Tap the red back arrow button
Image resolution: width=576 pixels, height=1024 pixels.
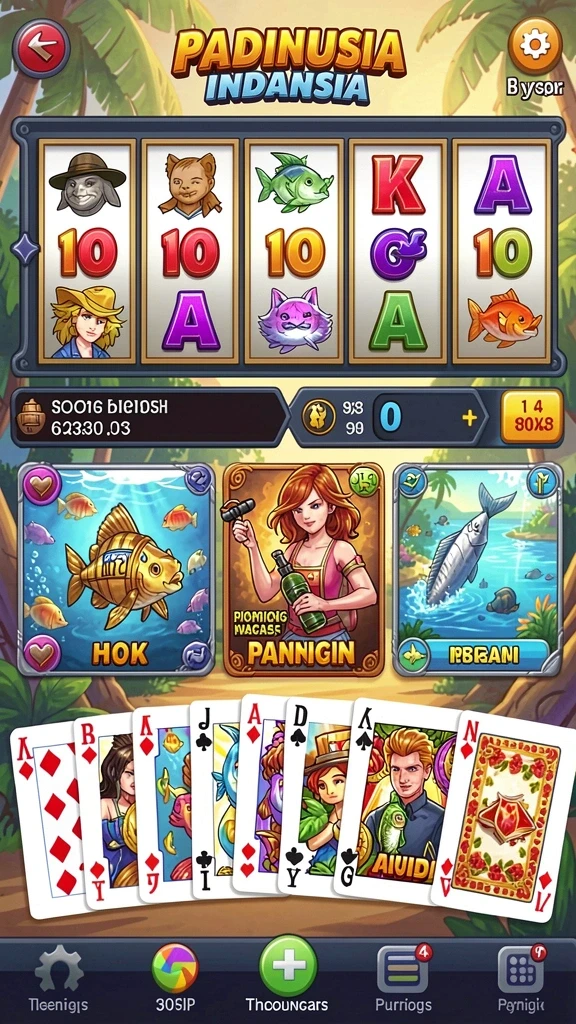click(41, 49)
